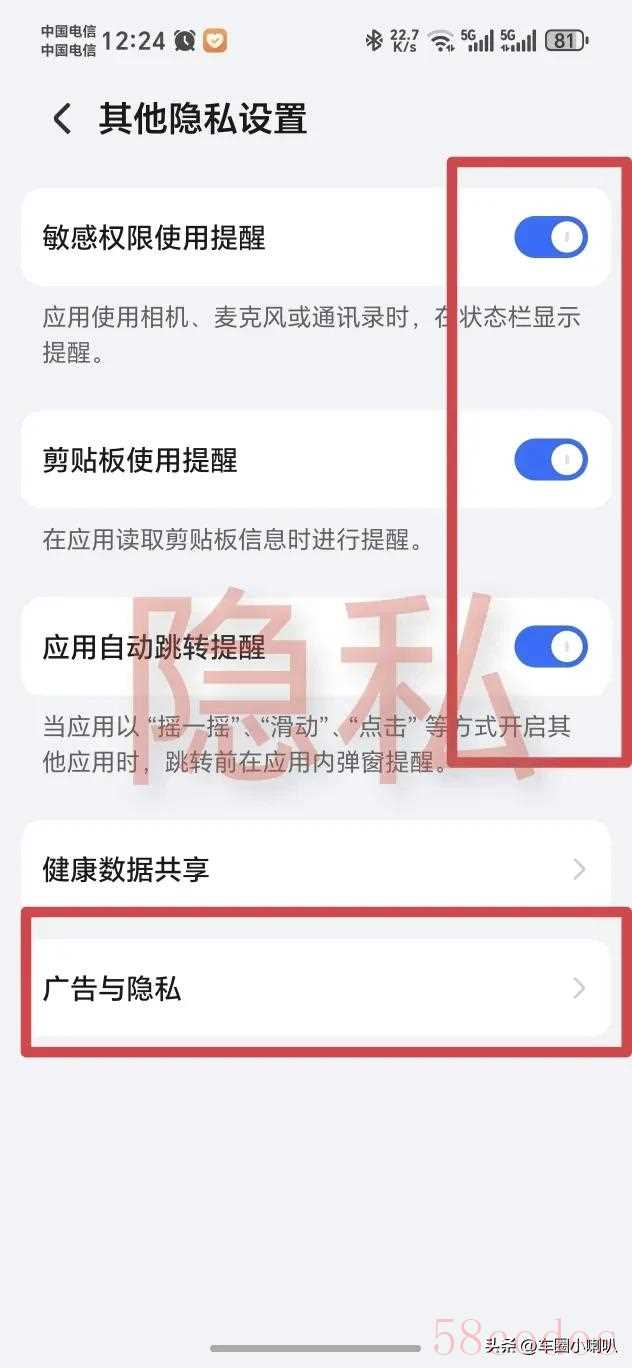Viewport: 632px width, 1368px height.
Task: Toggle 应用自动跳转提醒 off
Action: pos(550,647)
